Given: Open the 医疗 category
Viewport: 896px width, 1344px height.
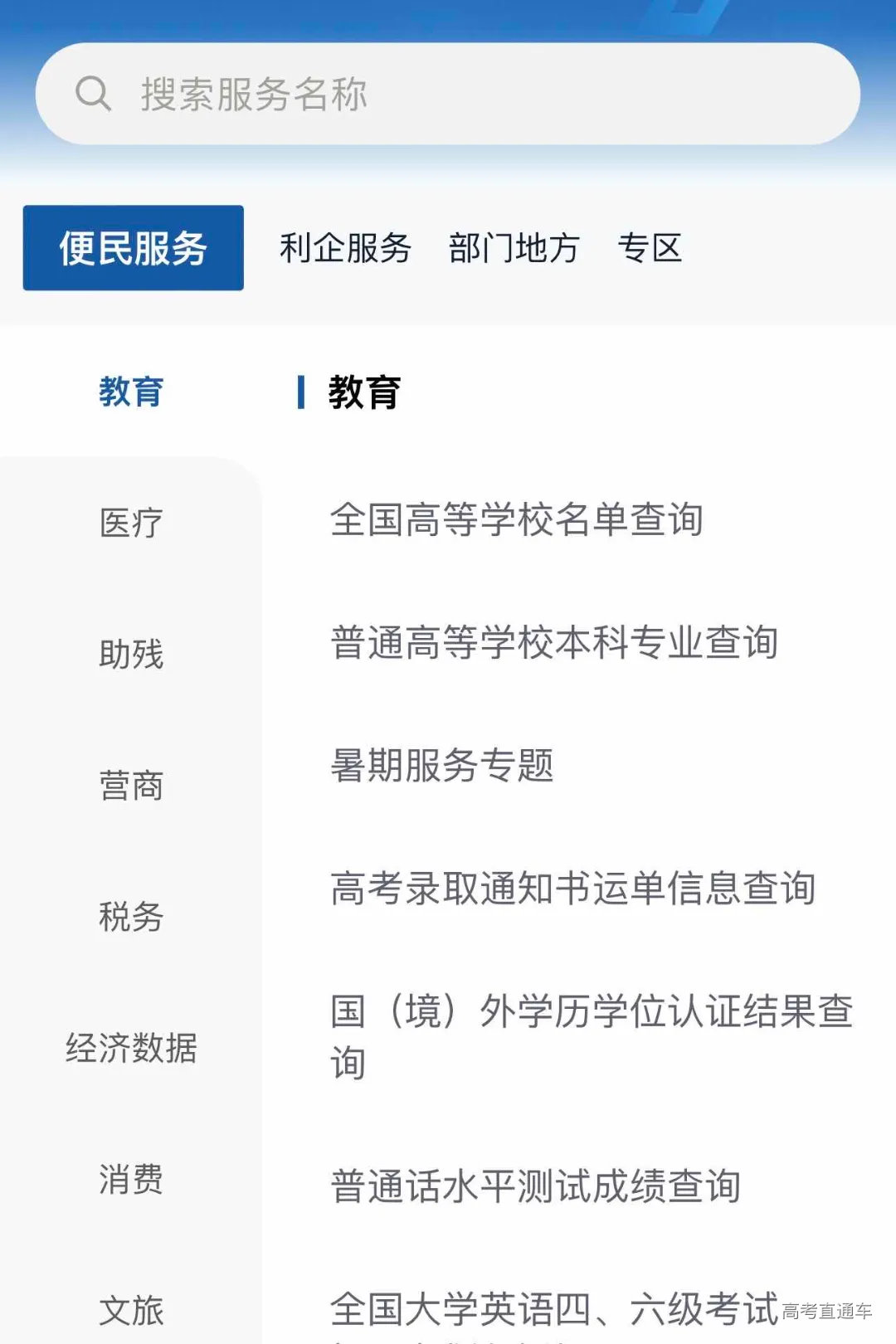Looking at the screenshot, I should click(130, 523).
